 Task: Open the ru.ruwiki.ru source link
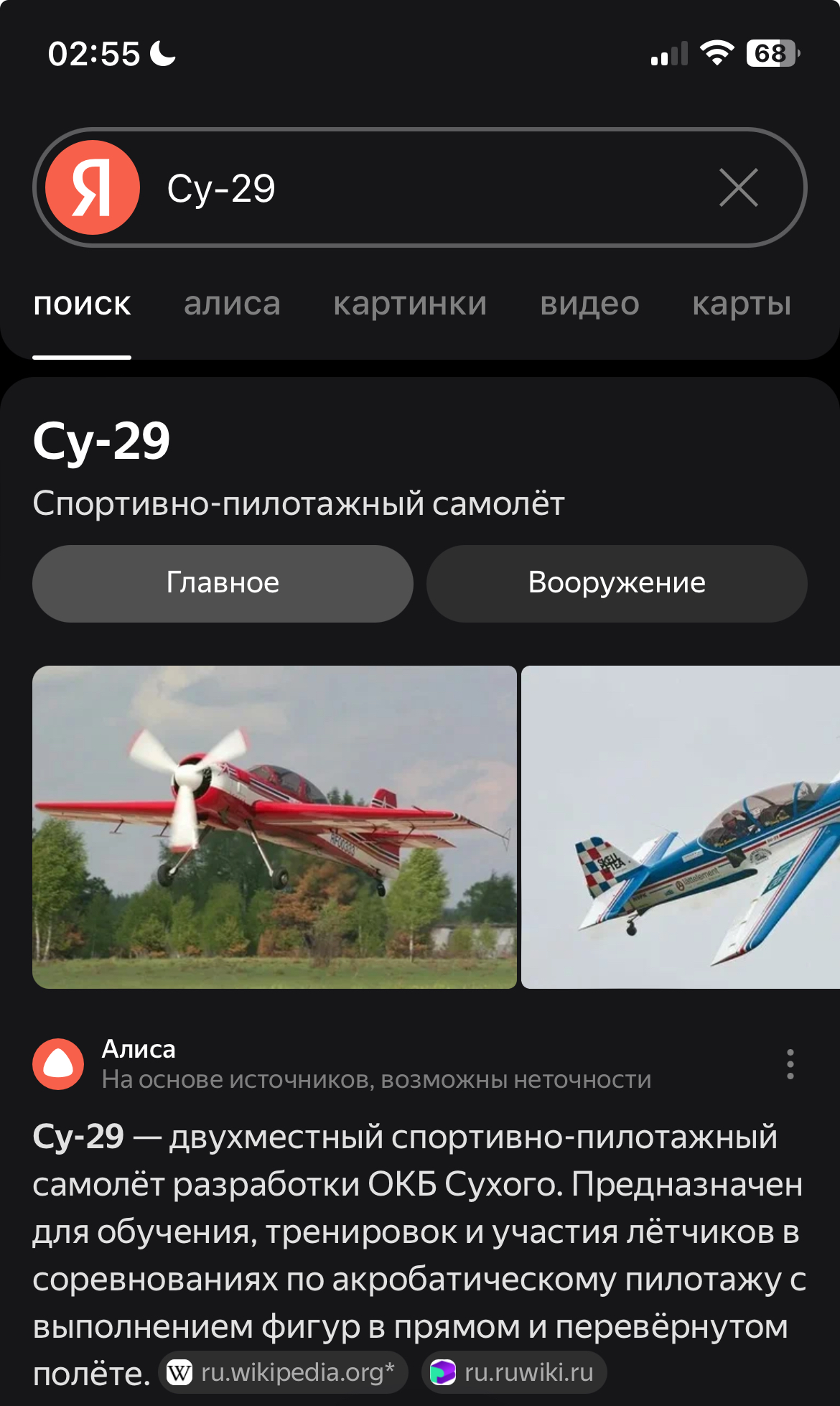coord(514,1373)
